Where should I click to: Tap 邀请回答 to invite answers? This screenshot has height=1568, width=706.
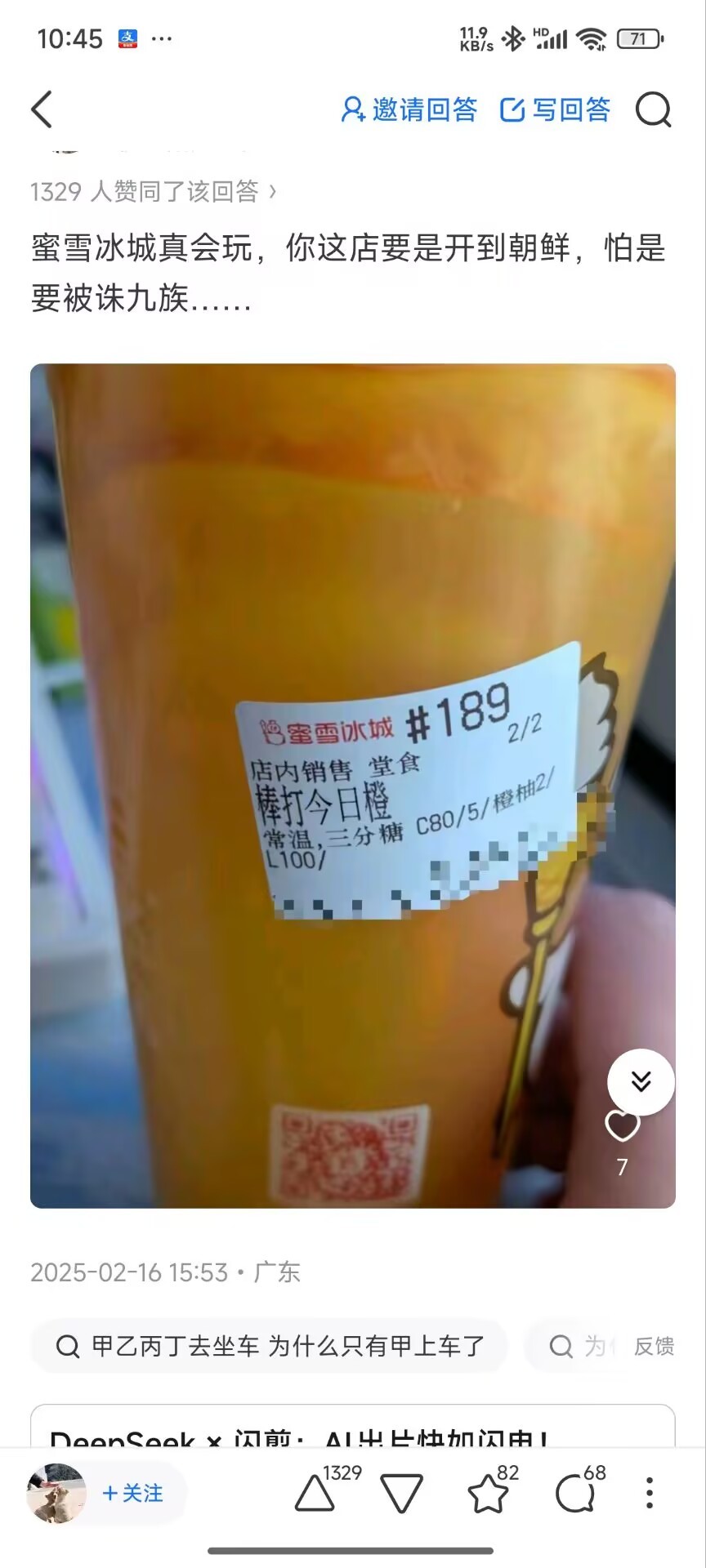409,109
